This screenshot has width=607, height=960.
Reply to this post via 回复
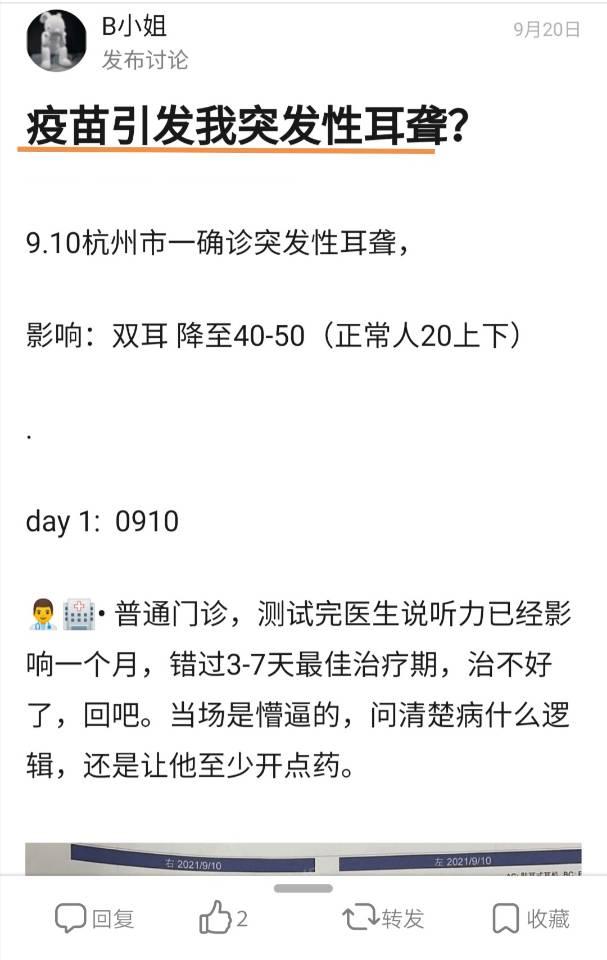(x=94, y=918)
